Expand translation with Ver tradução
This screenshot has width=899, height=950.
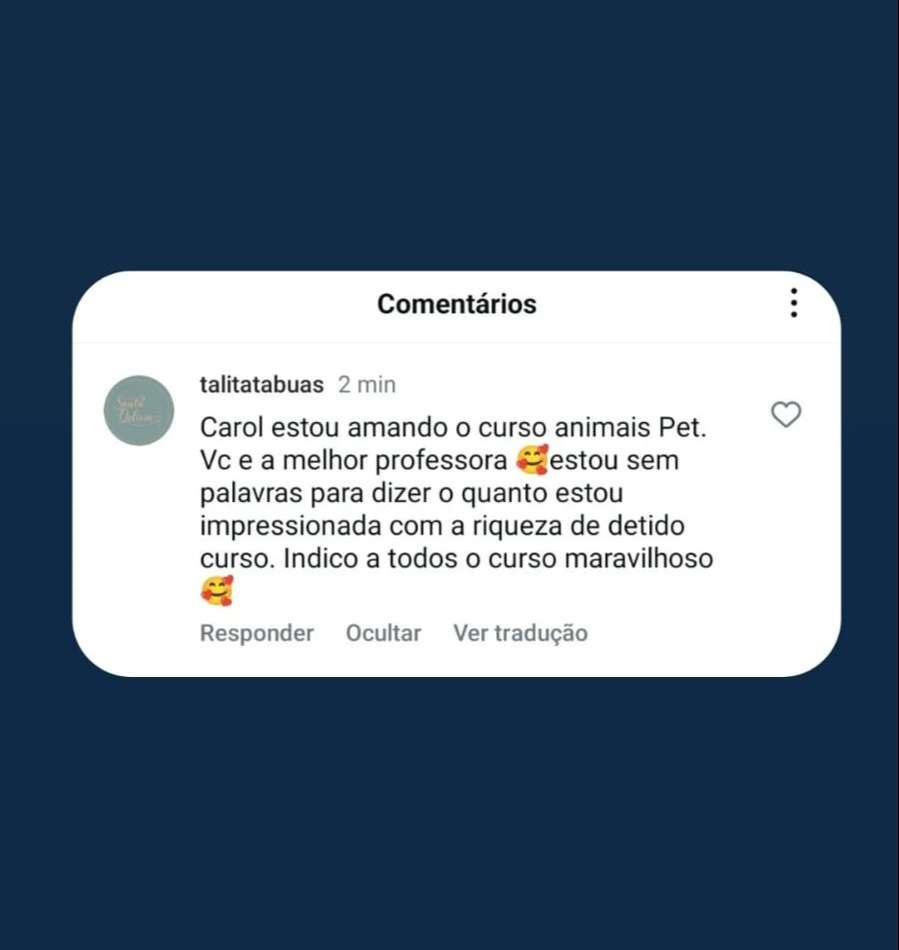(520, 632)
